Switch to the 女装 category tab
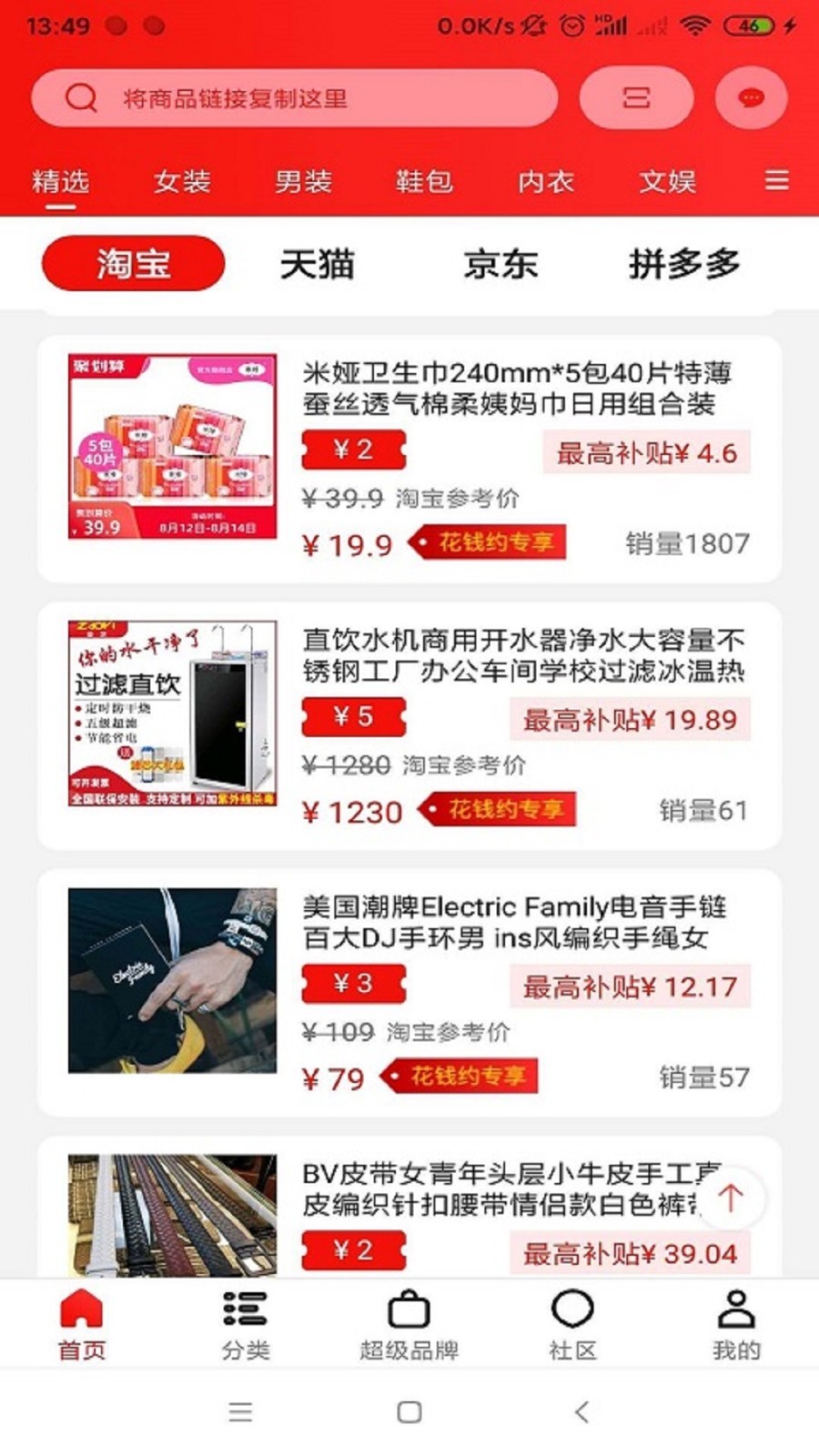Viewport: 819px width, 1456px height. 182,181
